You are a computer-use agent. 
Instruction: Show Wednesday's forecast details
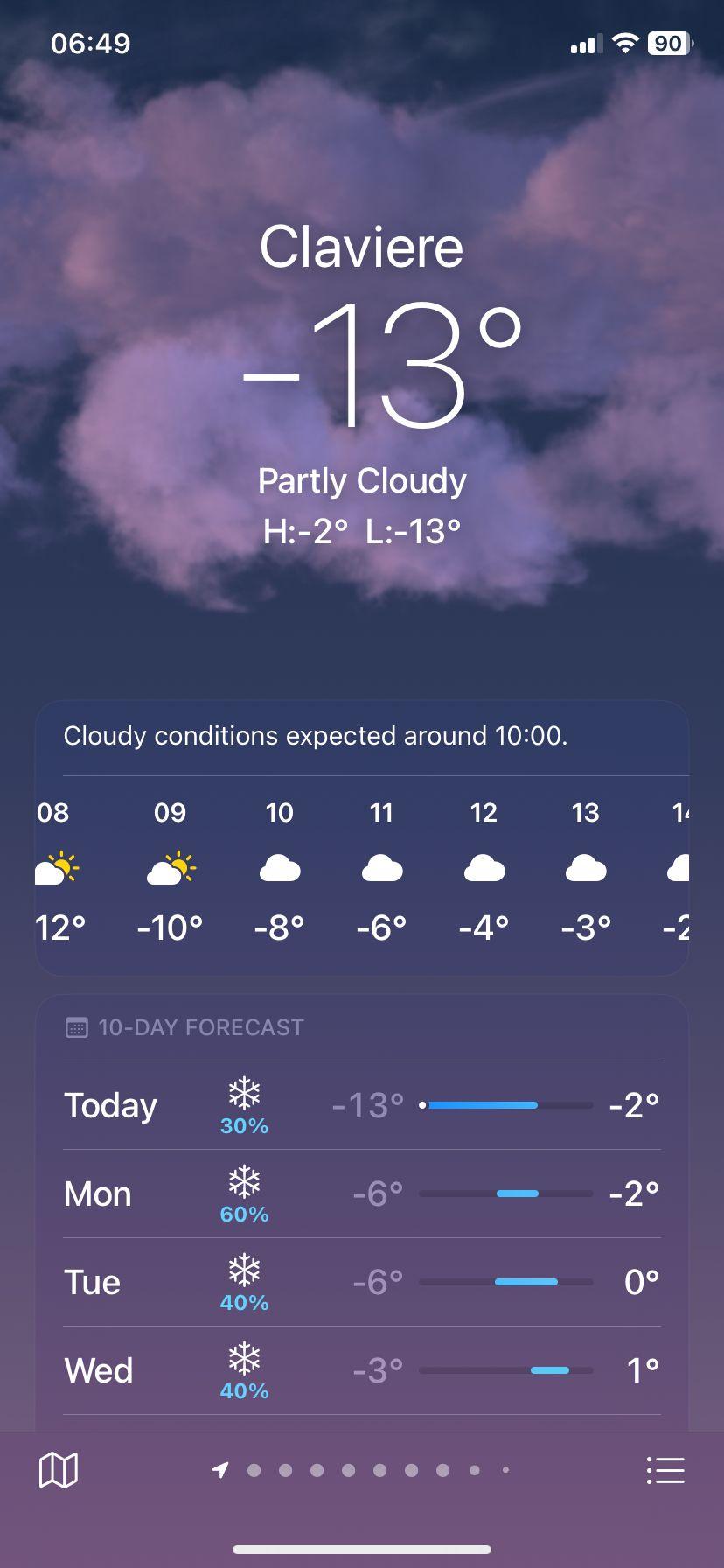(x=361, y=1370)
